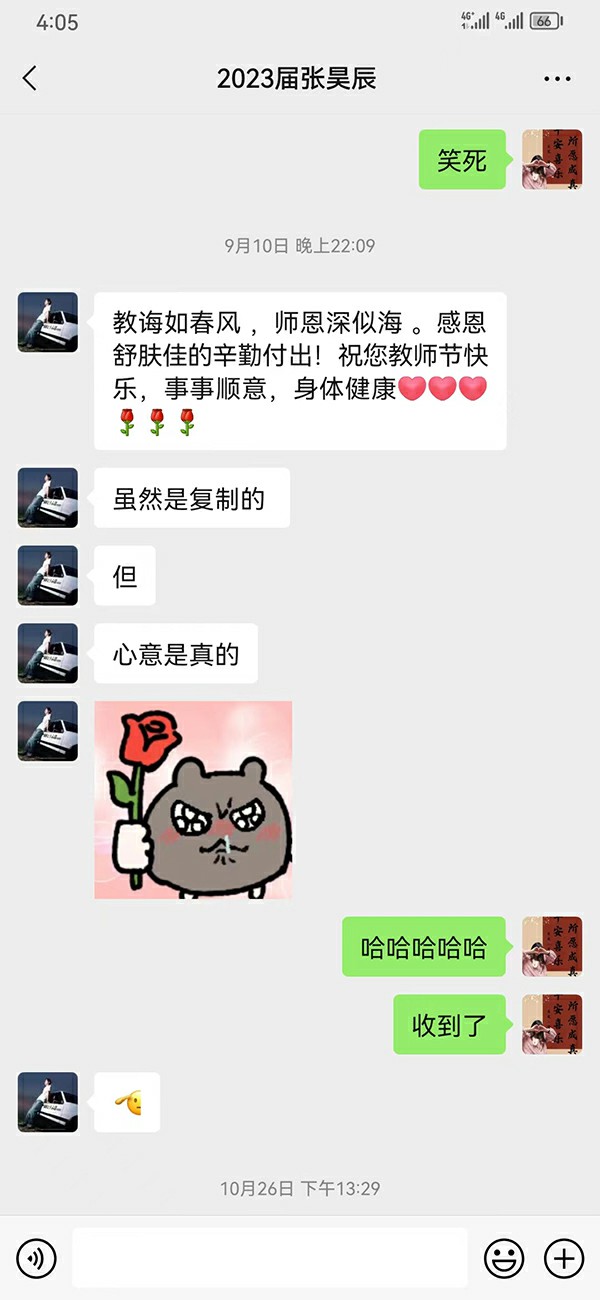The width and height of the screenshot is (600, 1300).
Task: Open the chat info overflow menu
Action: (x=556, y=79)
